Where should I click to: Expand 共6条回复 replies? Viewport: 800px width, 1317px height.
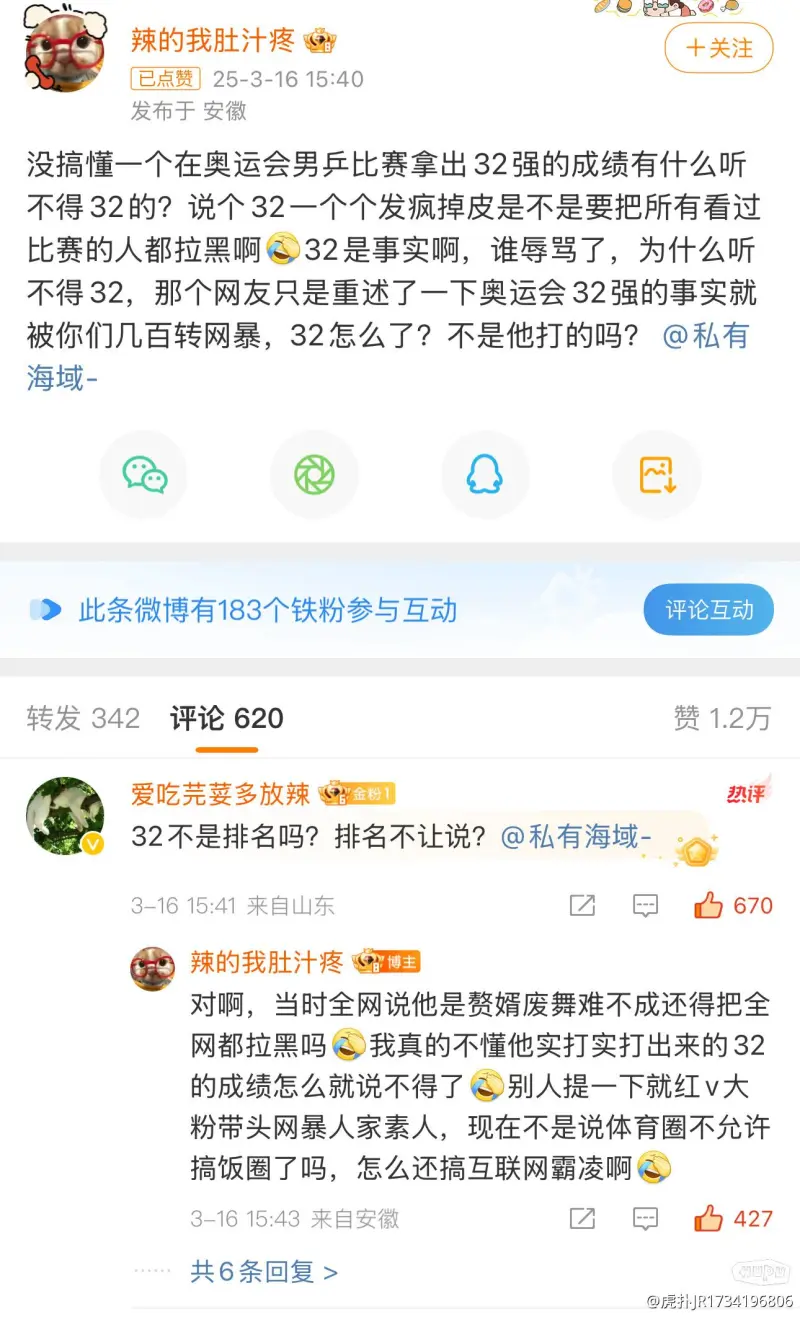[264, 1271]
